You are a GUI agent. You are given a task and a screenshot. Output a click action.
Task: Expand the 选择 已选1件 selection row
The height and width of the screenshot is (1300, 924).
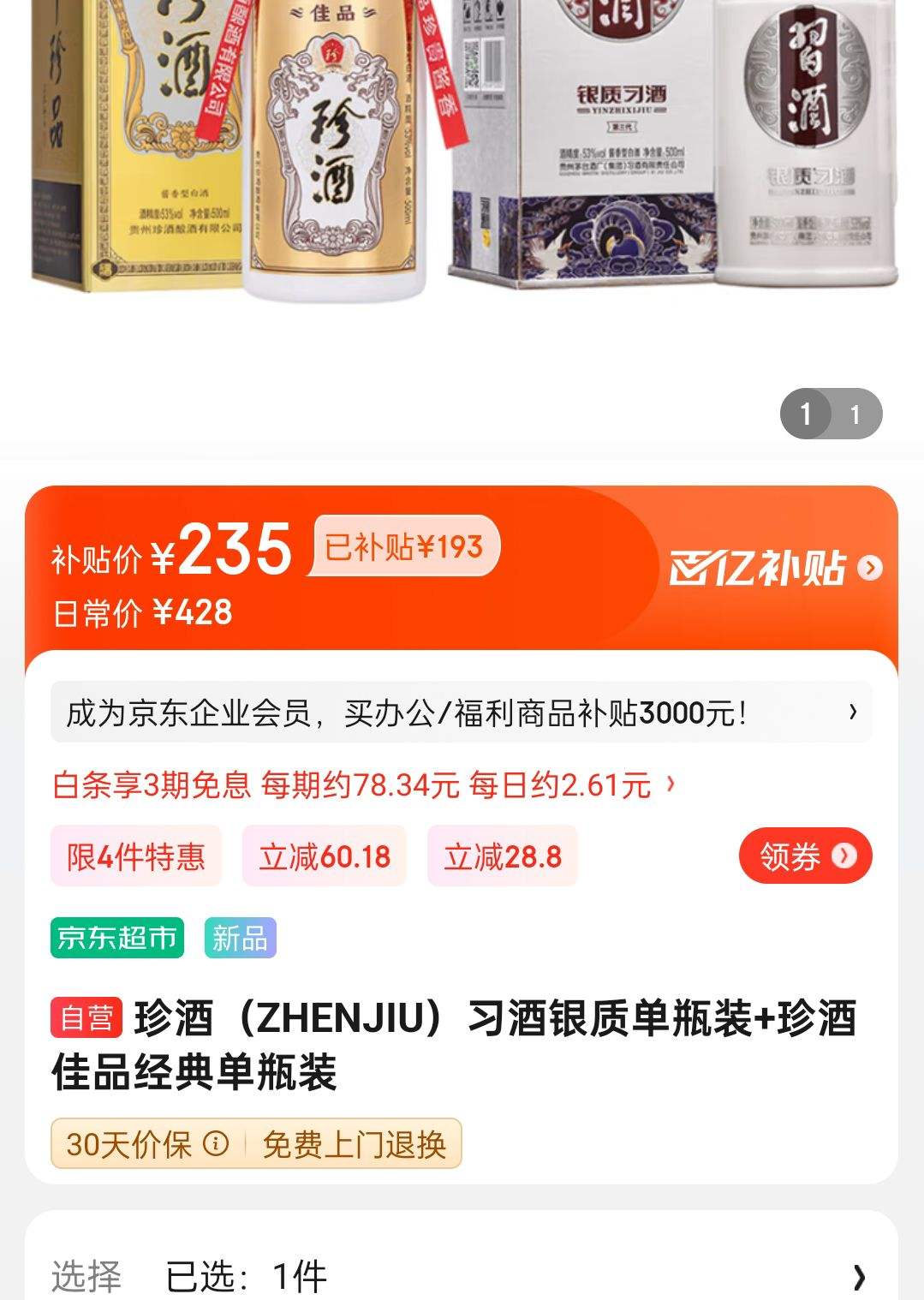click(462, 1276)
